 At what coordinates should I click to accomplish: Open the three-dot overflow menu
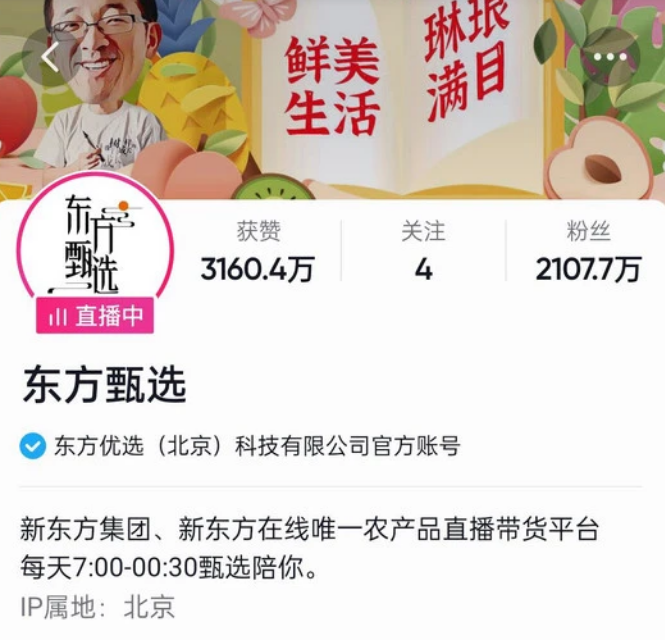click(x=609, y=57)
